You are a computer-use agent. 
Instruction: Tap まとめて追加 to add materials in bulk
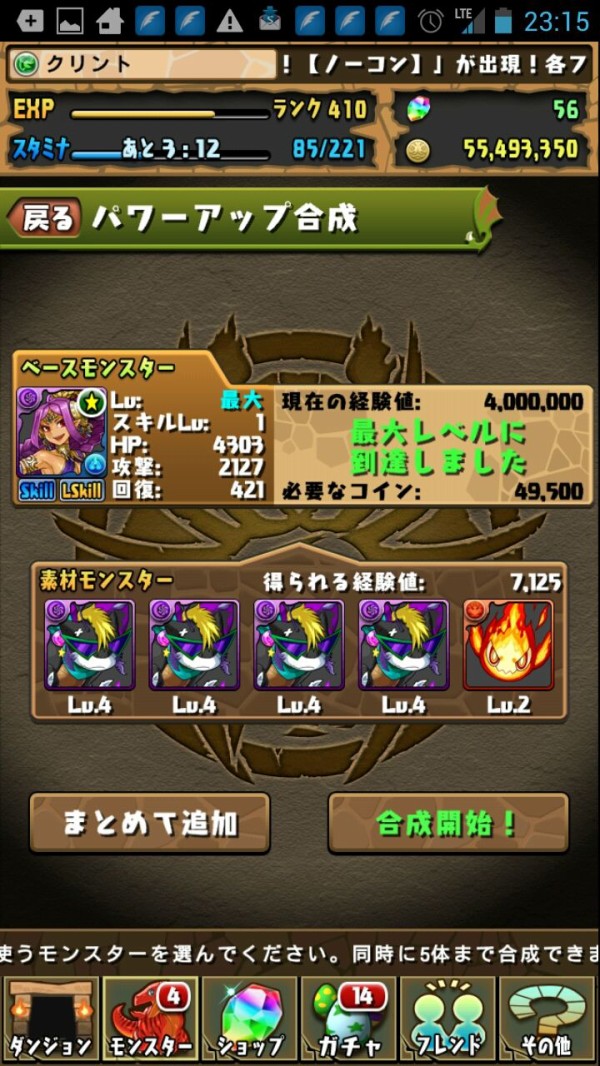point(150,823)
